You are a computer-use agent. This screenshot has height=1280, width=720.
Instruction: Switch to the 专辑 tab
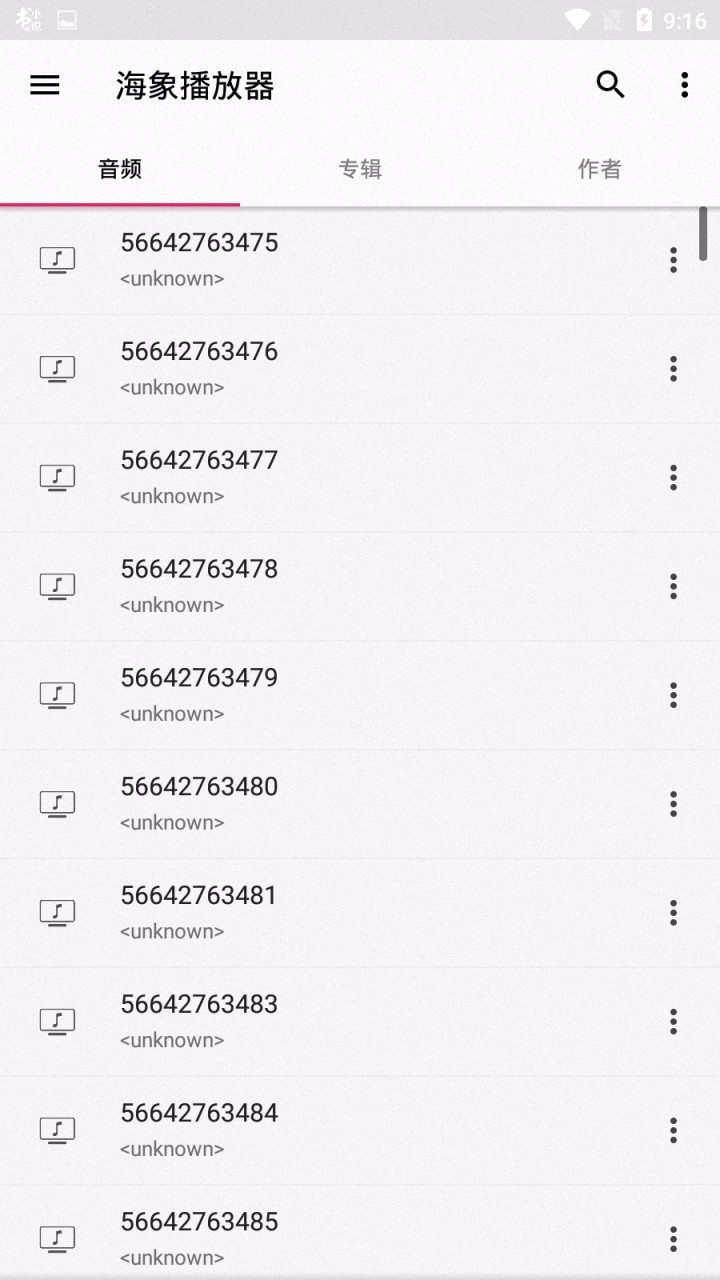point(360,169)
